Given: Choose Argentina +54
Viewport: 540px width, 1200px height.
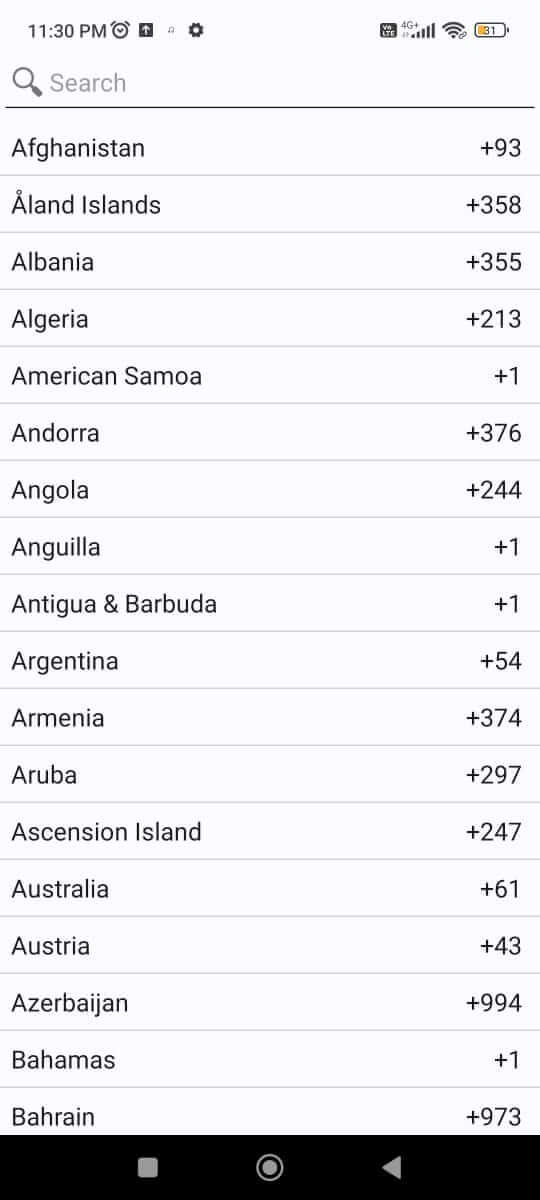Looking at the screenshot, I should tap(270, 661).
